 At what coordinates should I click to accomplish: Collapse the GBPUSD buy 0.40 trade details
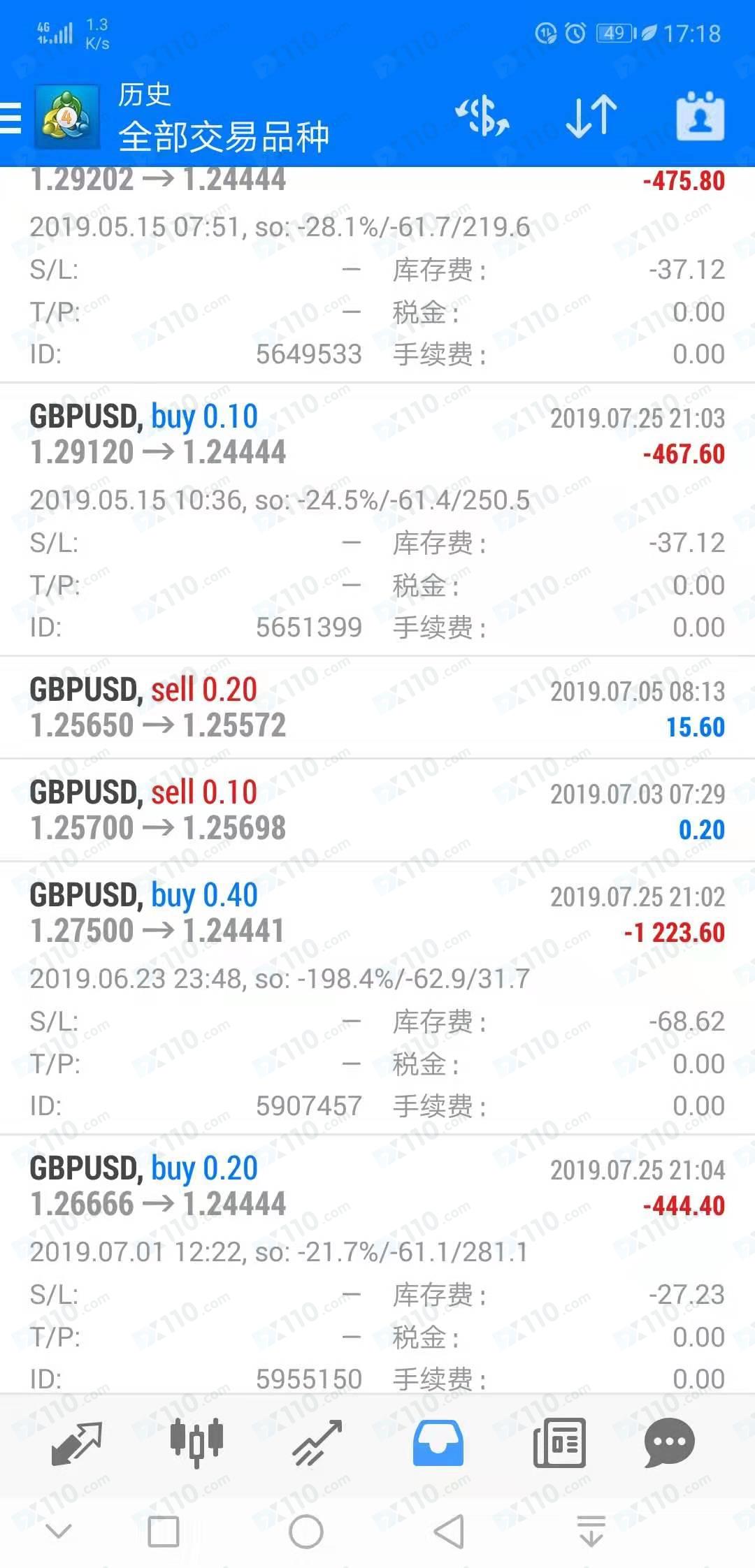point(377,913)
